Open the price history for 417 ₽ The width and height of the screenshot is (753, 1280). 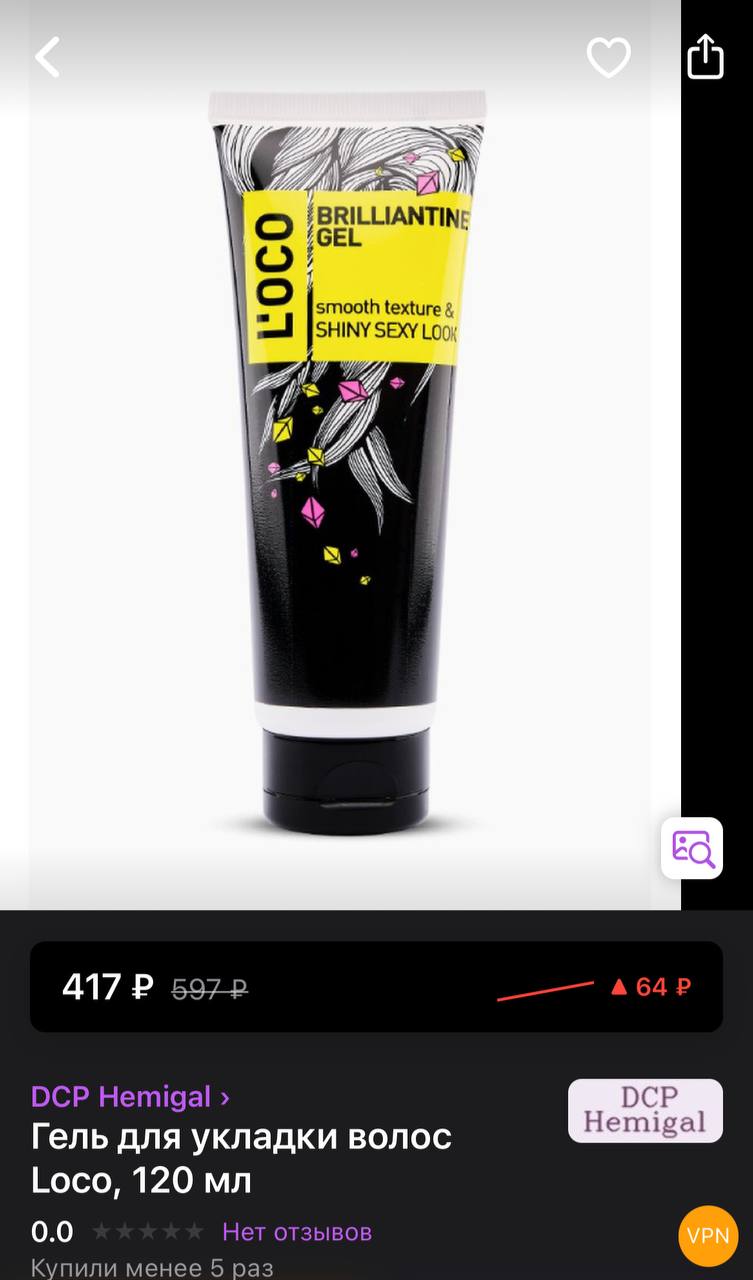[376, 987]
